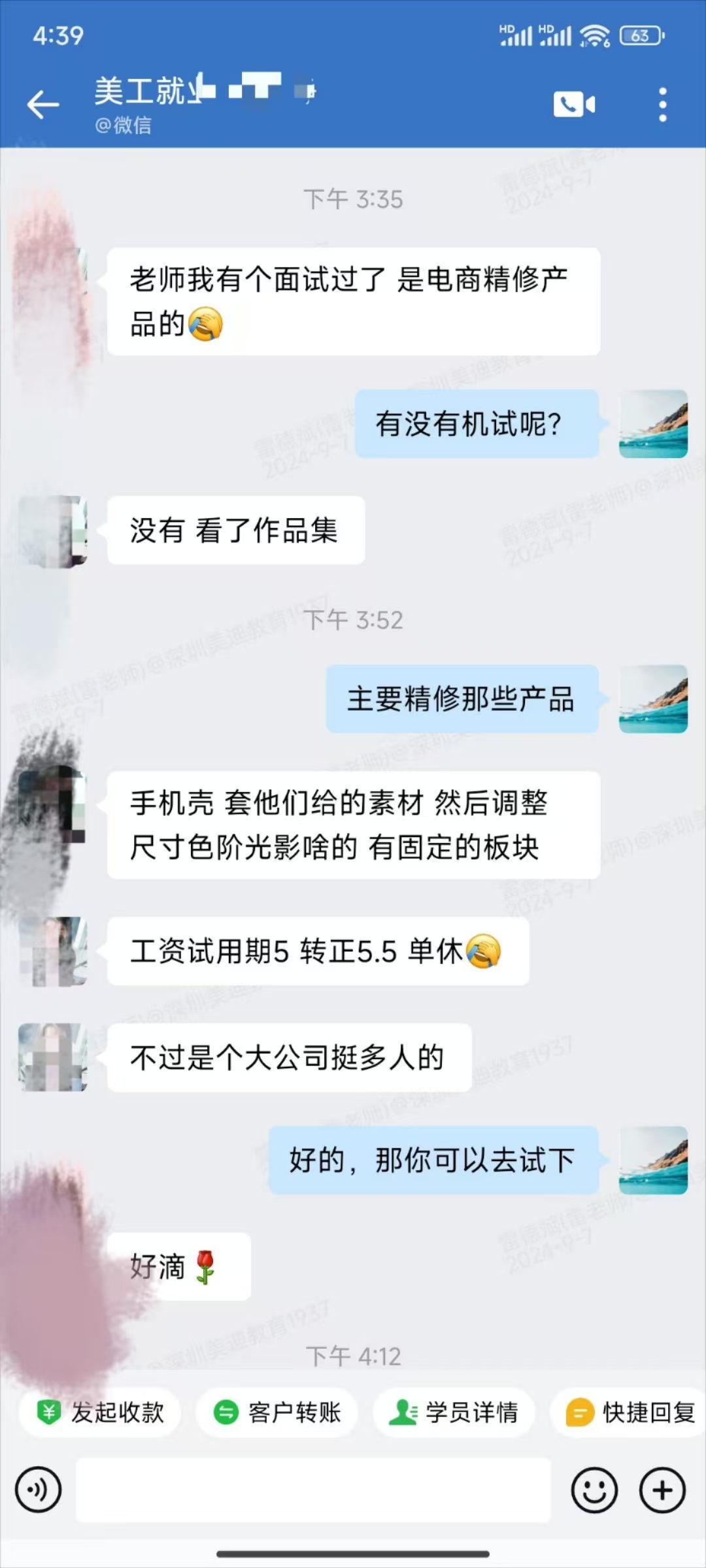Image resolution: width=706 pixels, height=1568 pixels.
Task: Tap my avatar beside 有没有机试呢?
Action: point(653,424)
